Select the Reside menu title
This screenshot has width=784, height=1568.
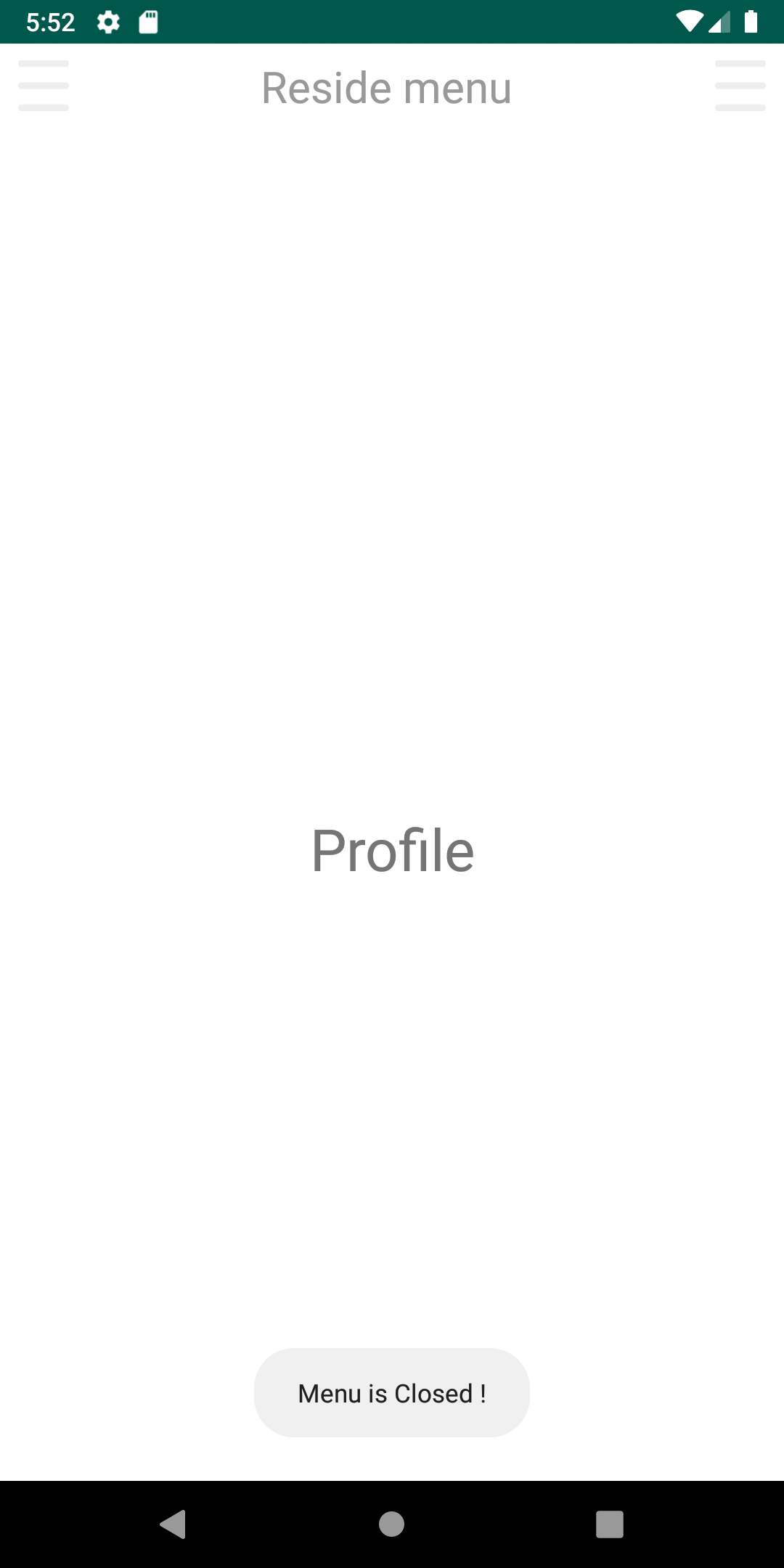386,87
